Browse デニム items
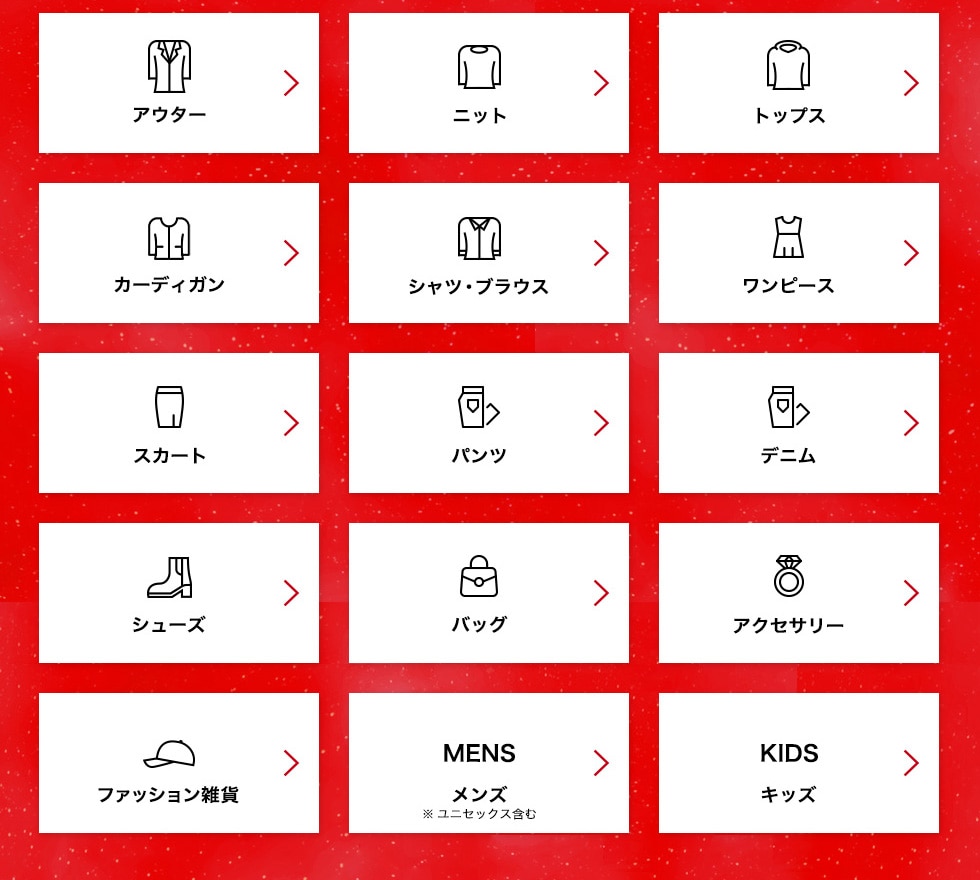This screenshot has width=980, height=880. [798, 423]
